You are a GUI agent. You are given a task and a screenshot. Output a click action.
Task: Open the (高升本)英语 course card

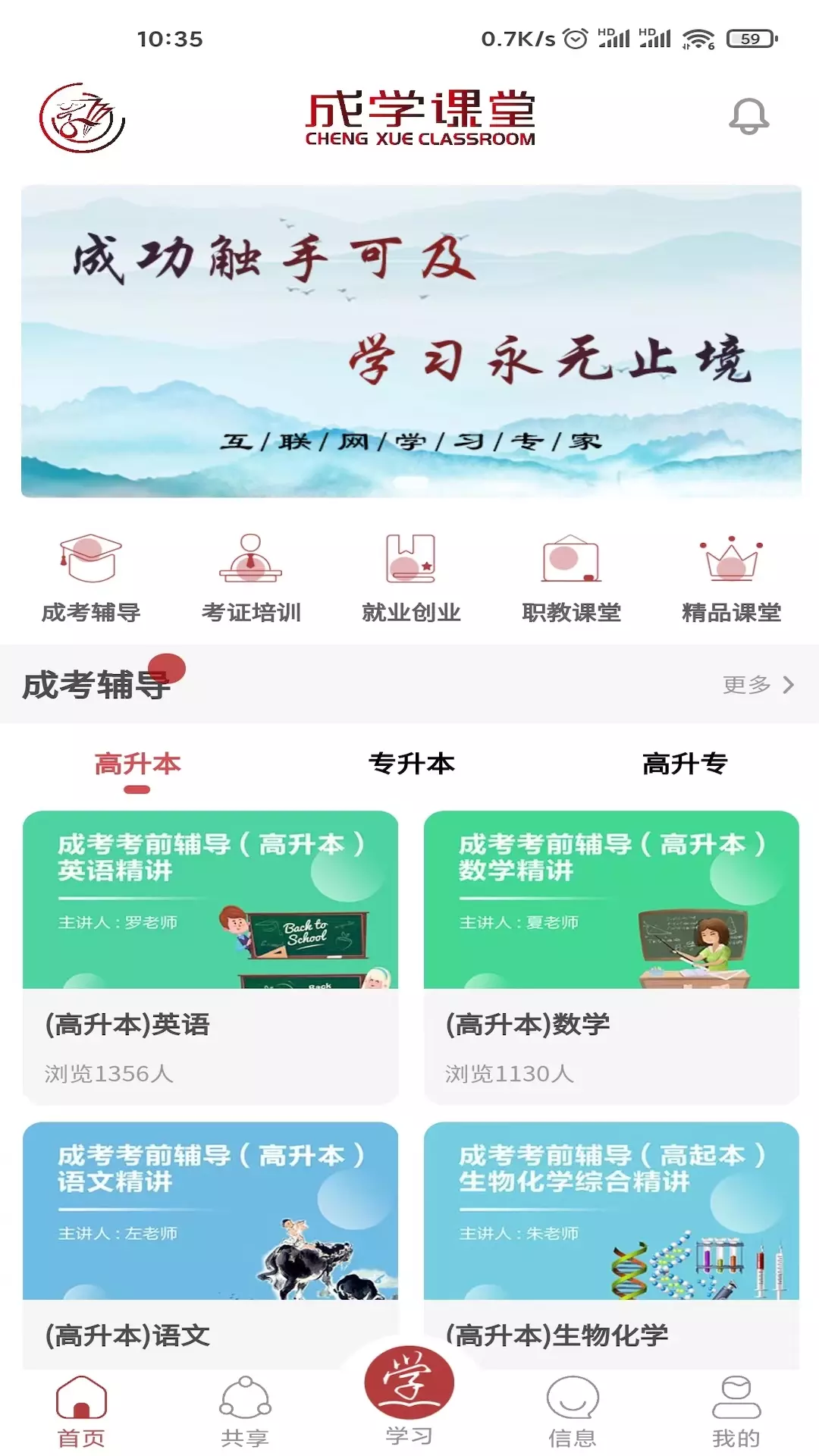210,957
